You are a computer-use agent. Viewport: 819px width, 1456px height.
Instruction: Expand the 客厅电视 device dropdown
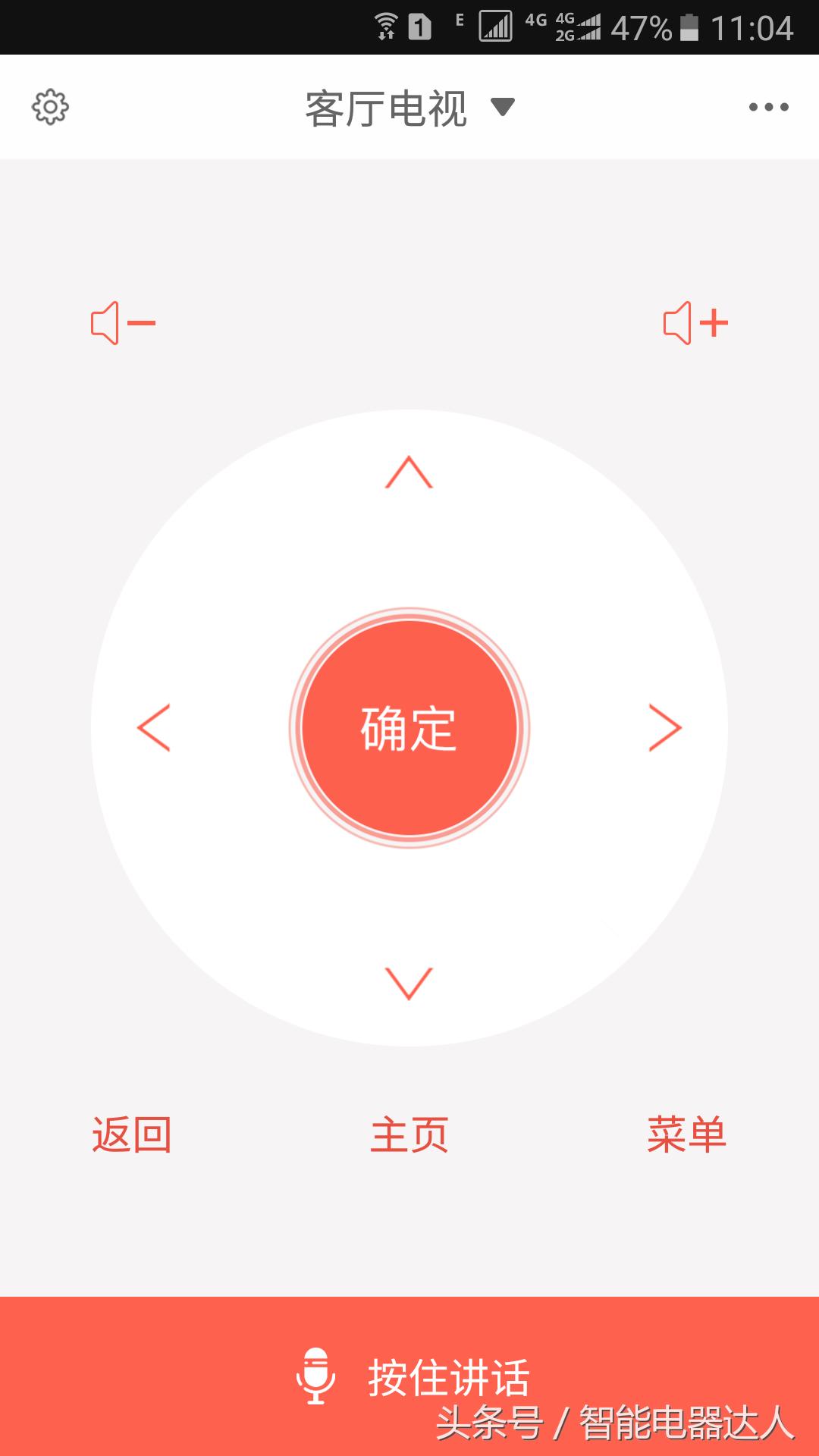[387, 107]
